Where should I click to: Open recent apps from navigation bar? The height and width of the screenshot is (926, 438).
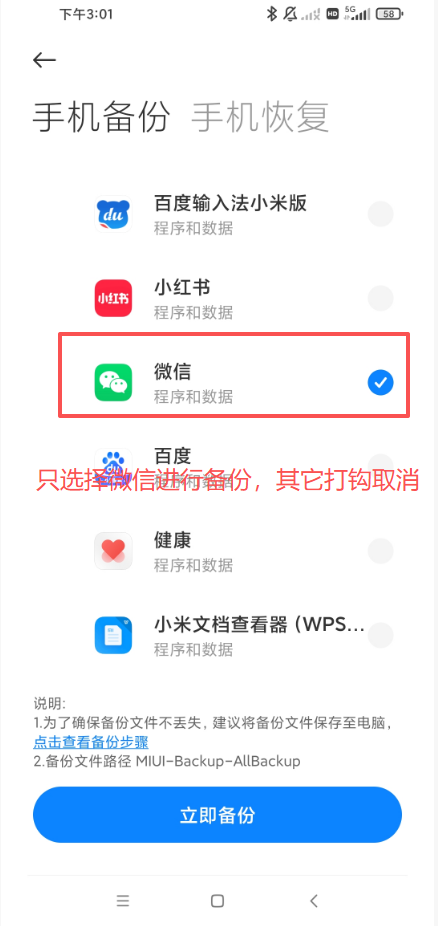click(x=122, y=901)
